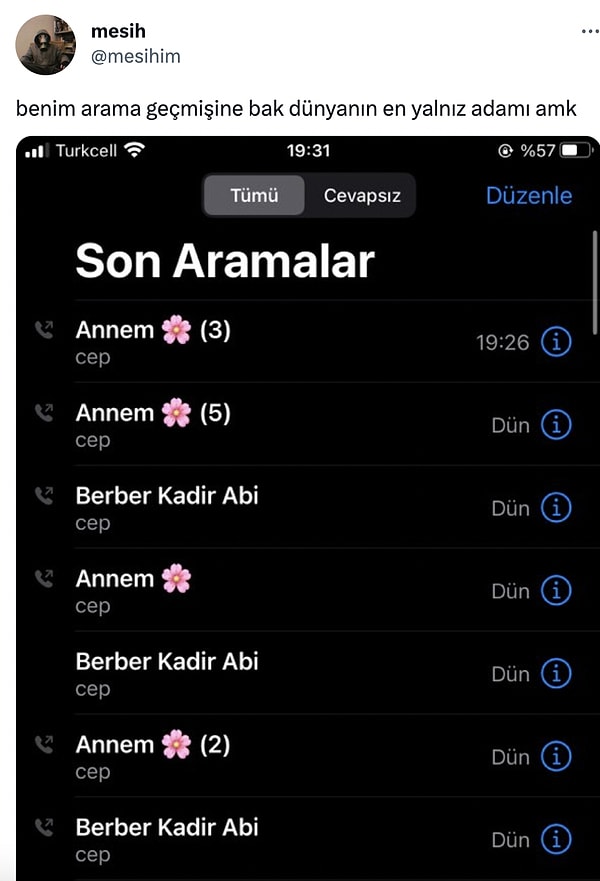
Task: Visit the @mesihim profile handle
Action: (136, 56)
